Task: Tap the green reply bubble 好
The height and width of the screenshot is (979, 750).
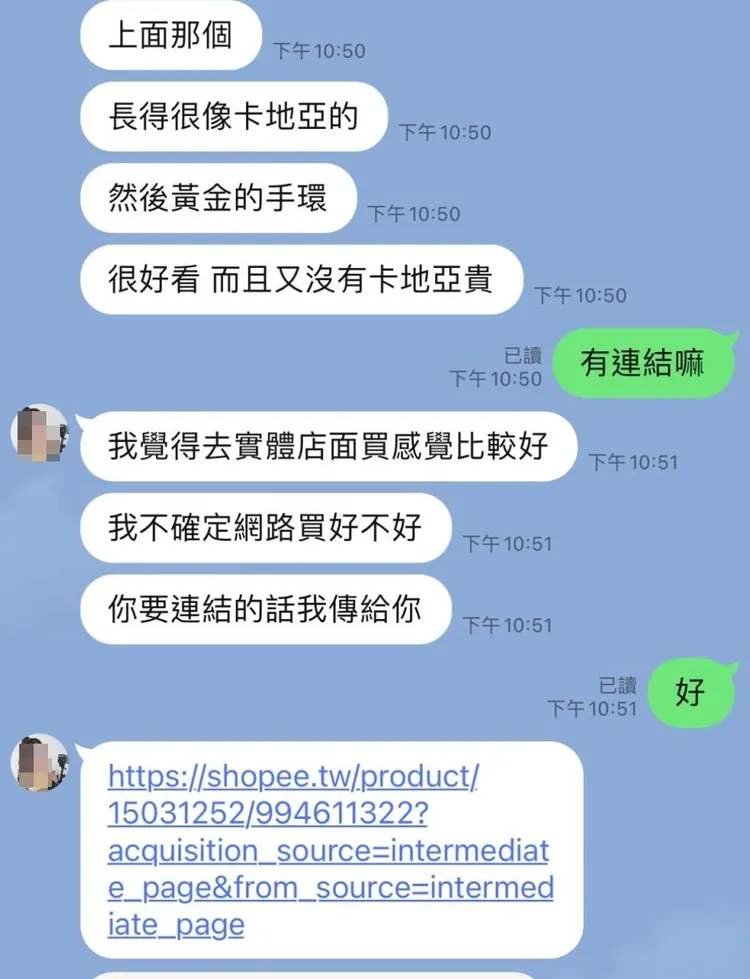Action: [x=692, y=693]
